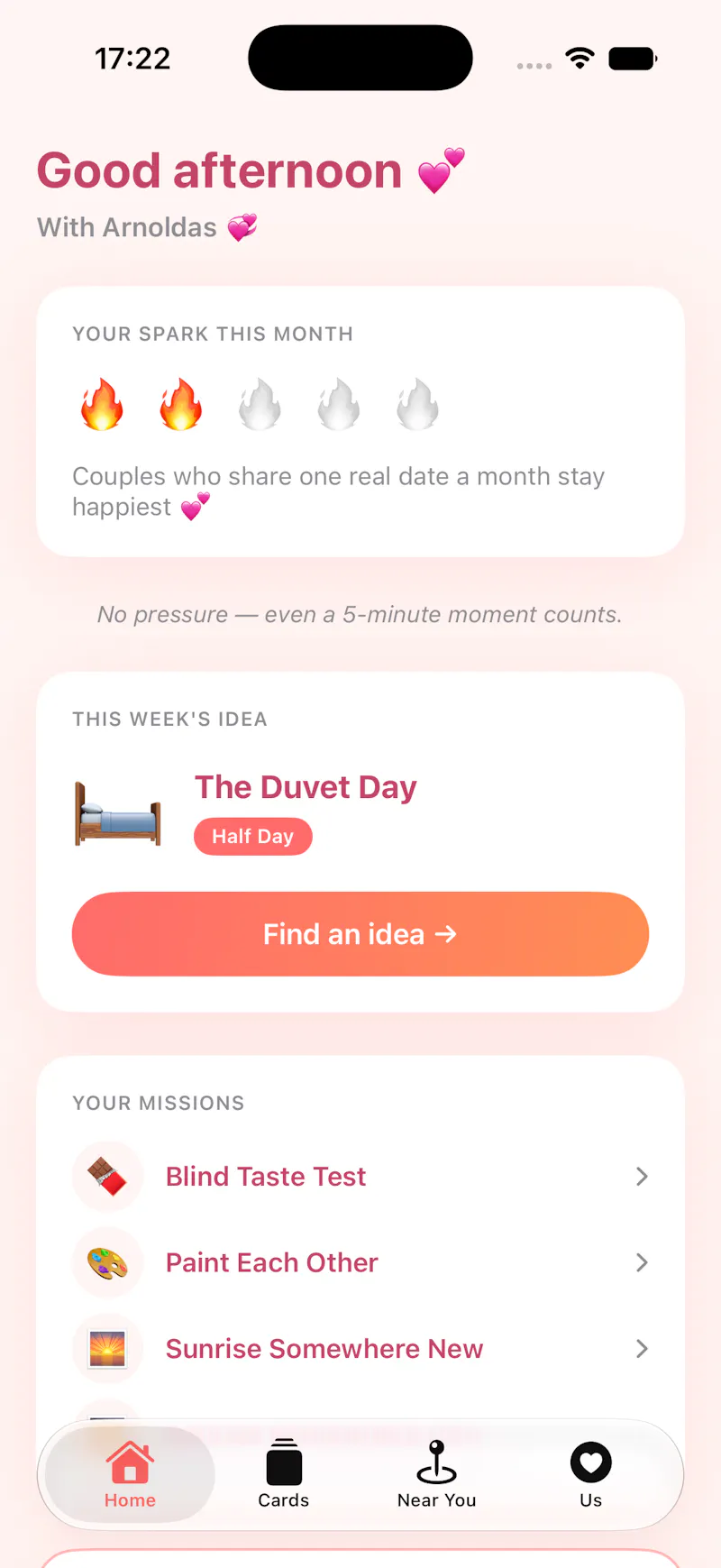Go to the Near You tab
This screenshot has width=721, height=1568.
(437, 1474)
